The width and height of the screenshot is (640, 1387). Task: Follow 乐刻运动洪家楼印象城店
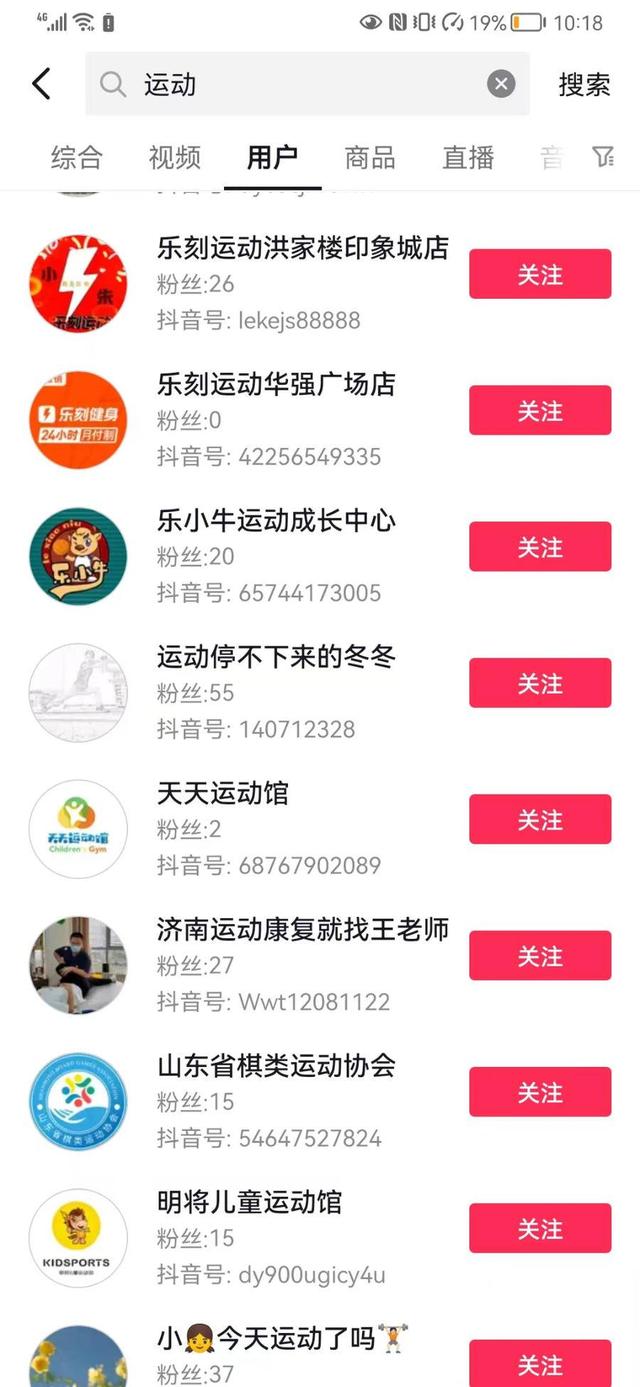540,274
